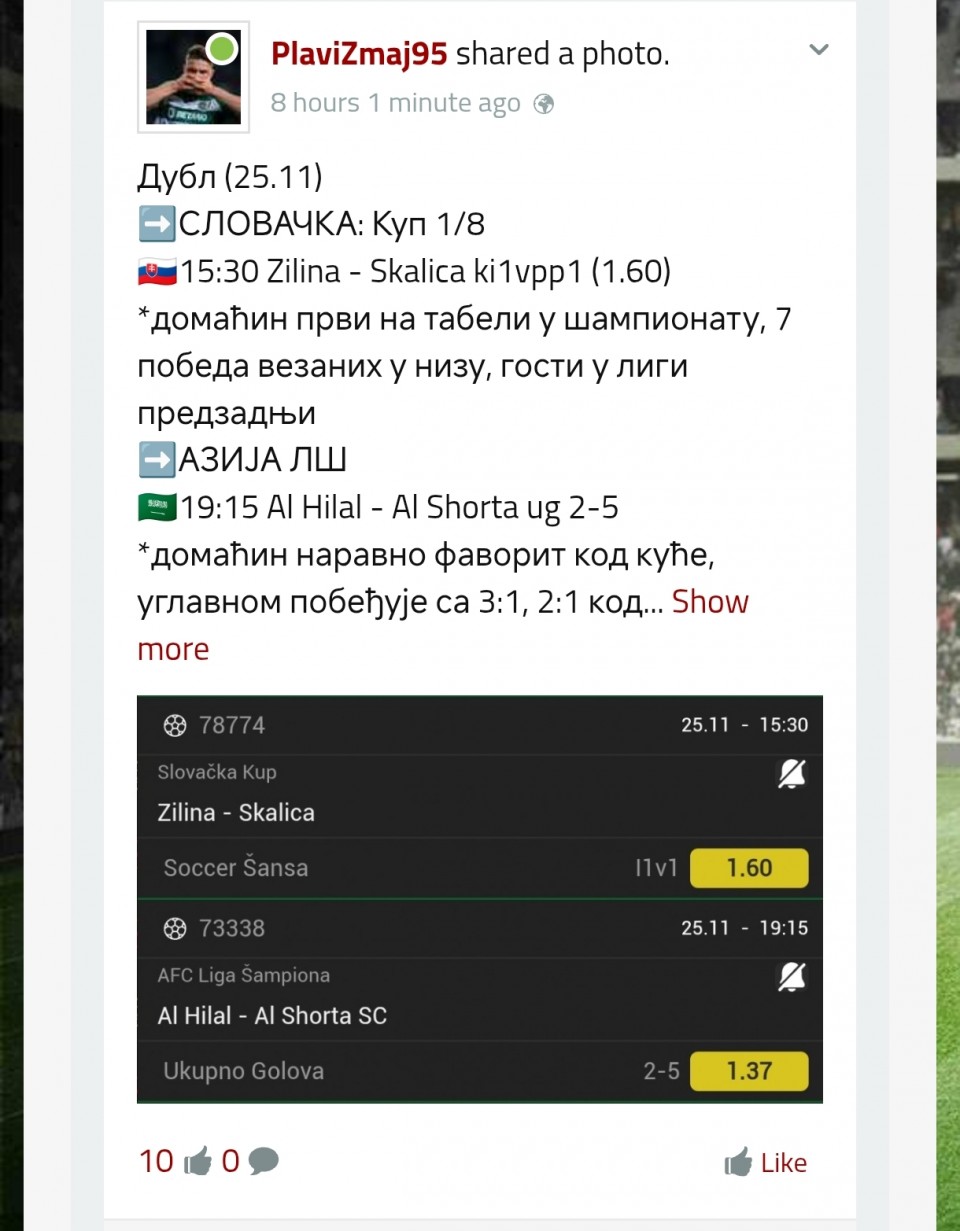Viewport: 960px width, 1231px height.
Task: Open the post timestamp 8 hours ago
Action: click(x=395, y=103)
